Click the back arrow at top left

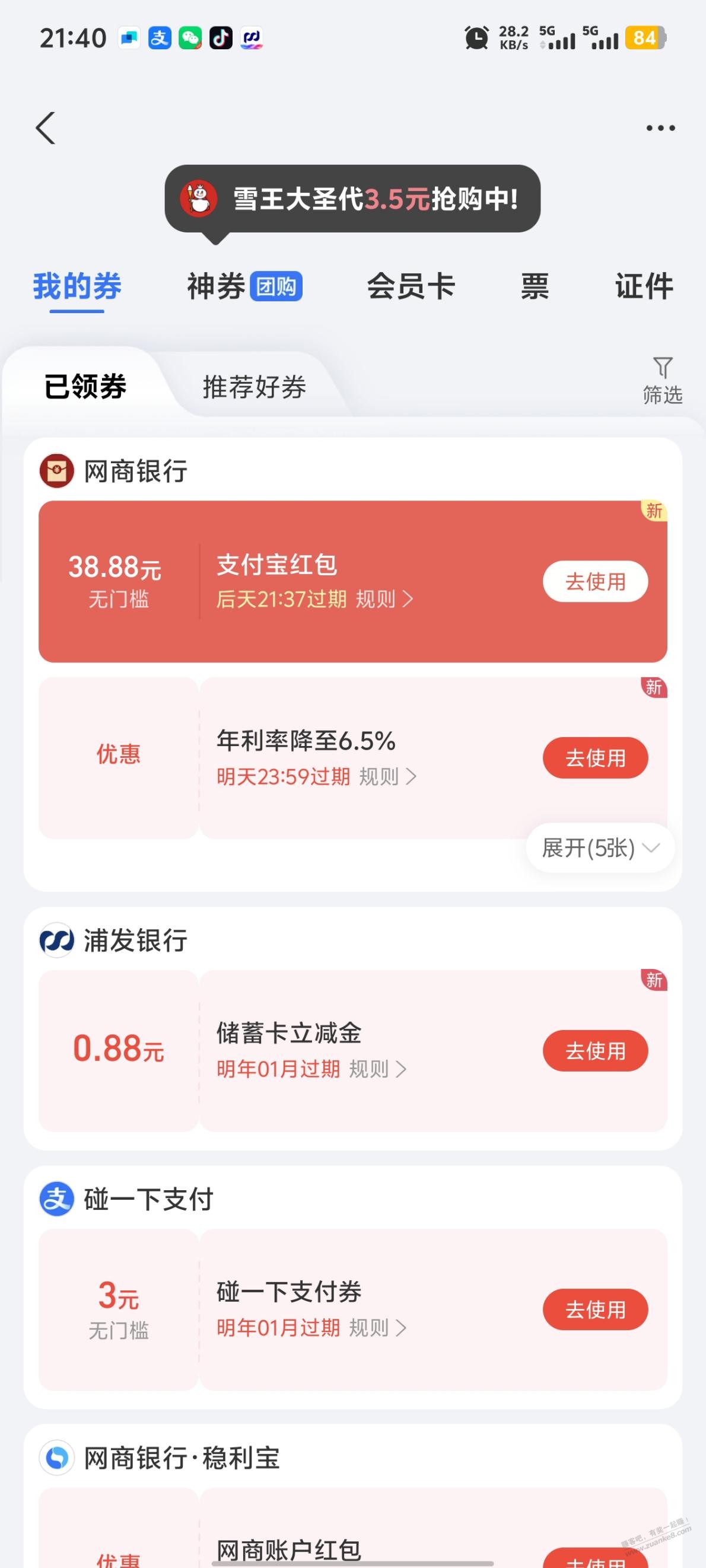pos(46,128)
